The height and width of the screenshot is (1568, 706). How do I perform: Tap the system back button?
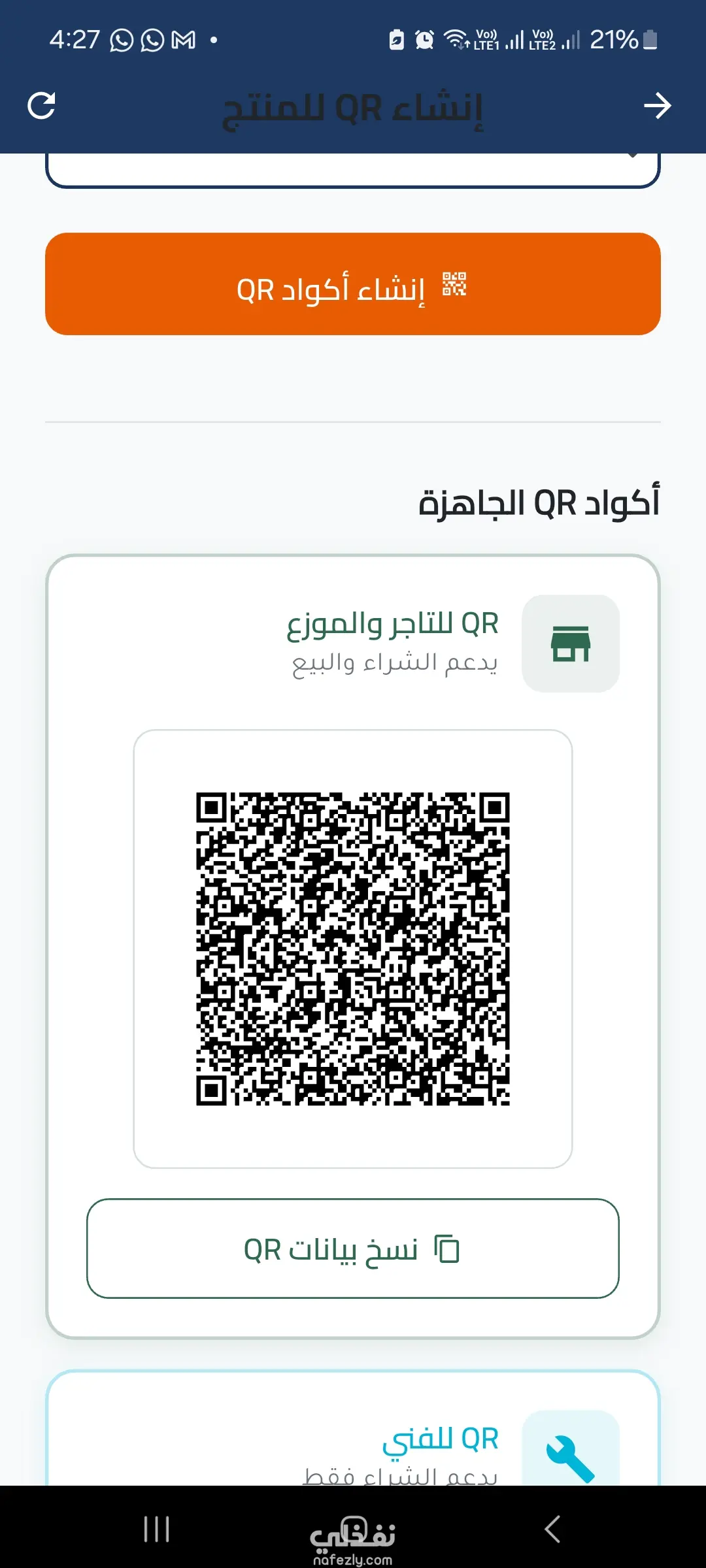tap(552, 1529)
